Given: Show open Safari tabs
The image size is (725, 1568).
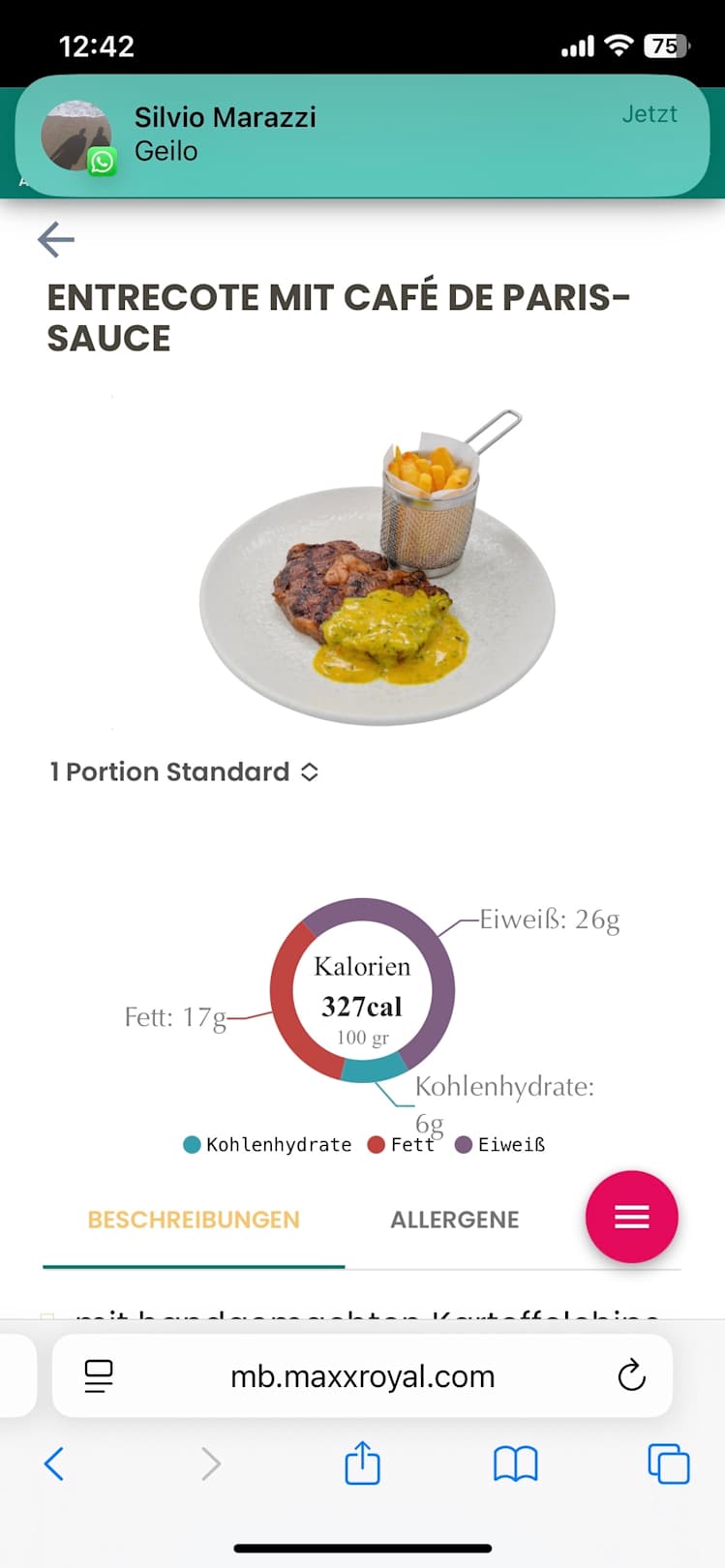Looking at the screenshot, I should 668,1463.
